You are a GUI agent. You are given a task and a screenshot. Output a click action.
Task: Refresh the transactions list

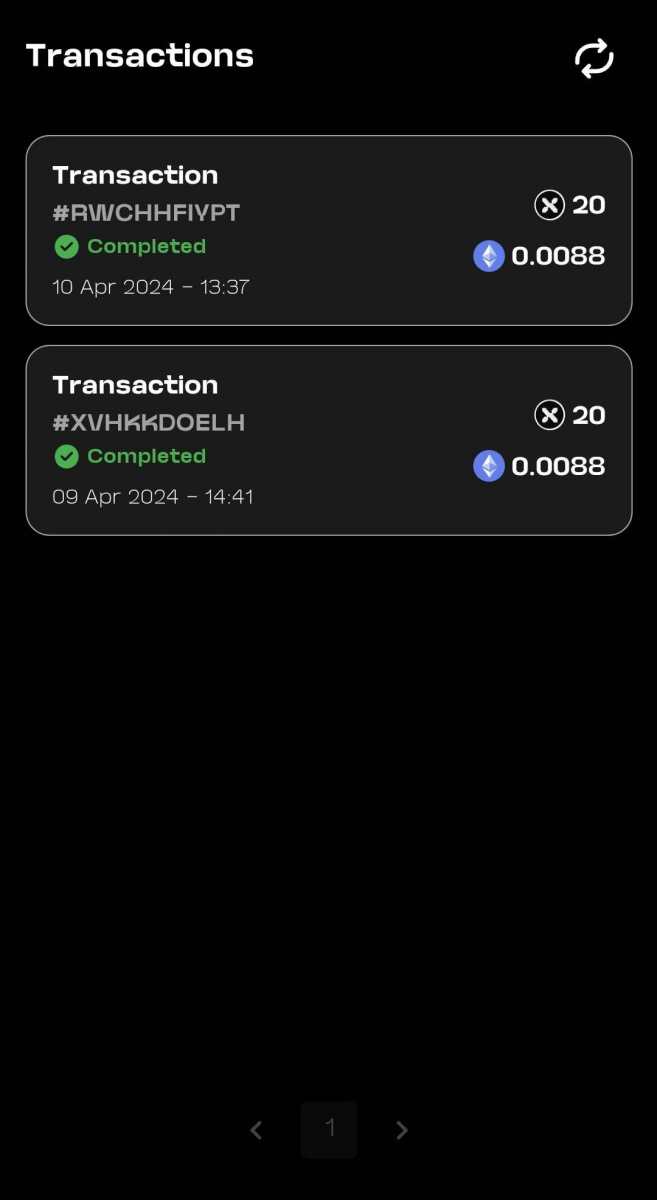[x=594, y=58]
